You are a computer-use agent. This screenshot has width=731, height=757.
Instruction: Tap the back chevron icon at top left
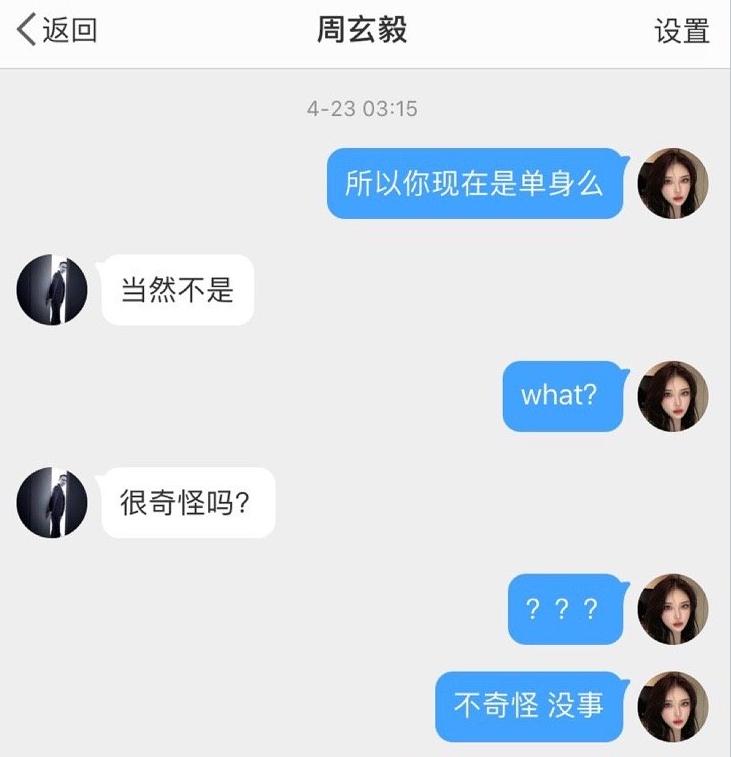[x=22, y=31]
